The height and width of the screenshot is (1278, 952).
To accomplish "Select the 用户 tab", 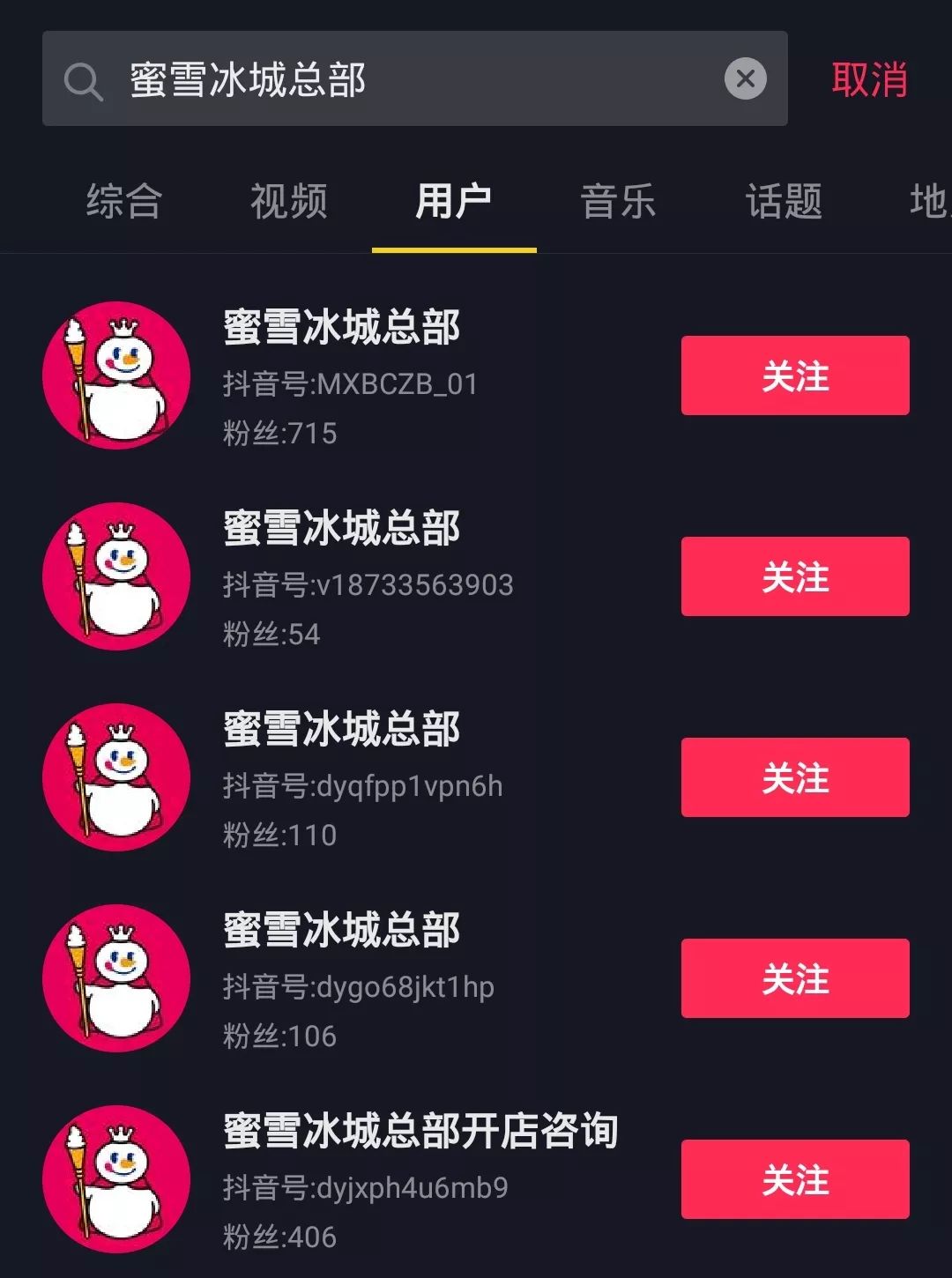I will pos(454,202).
